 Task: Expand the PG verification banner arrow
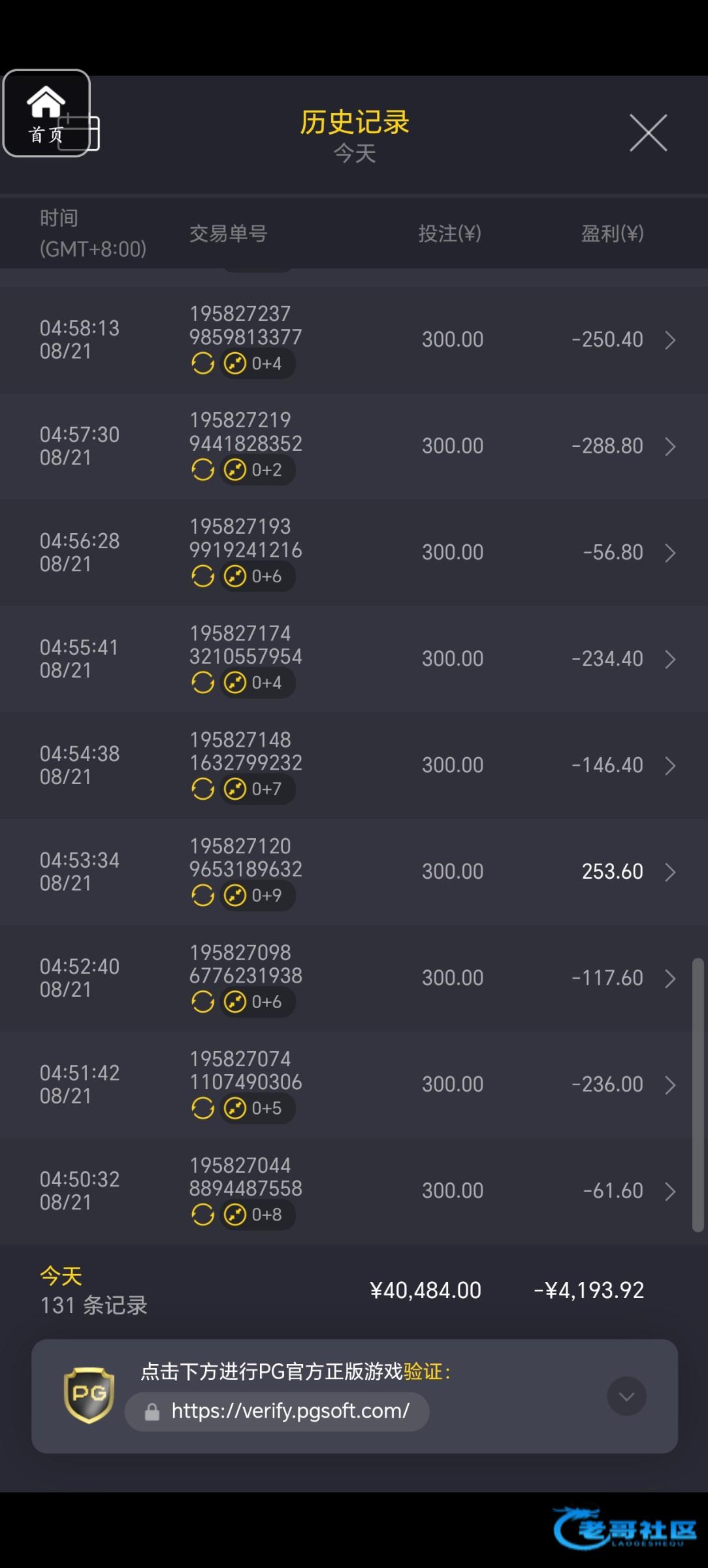tap(626, 1396)
